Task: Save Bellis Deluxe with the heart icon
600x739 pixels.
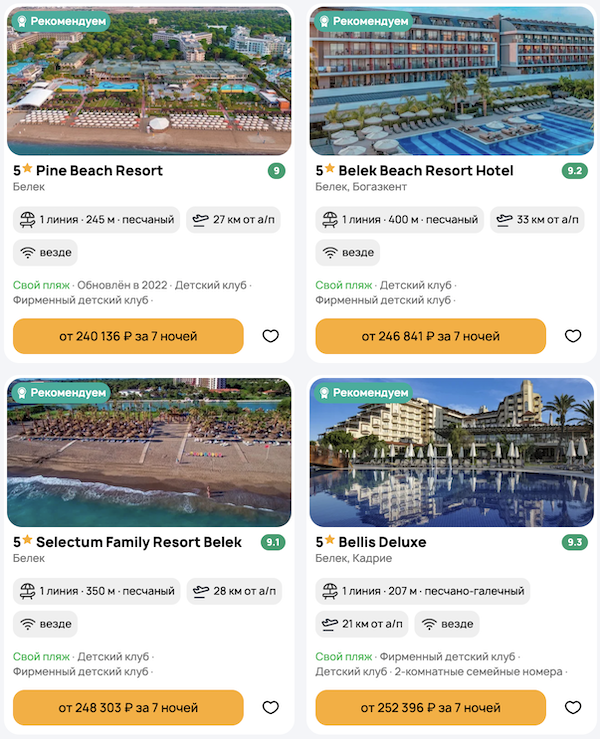Action: point(572,707)
